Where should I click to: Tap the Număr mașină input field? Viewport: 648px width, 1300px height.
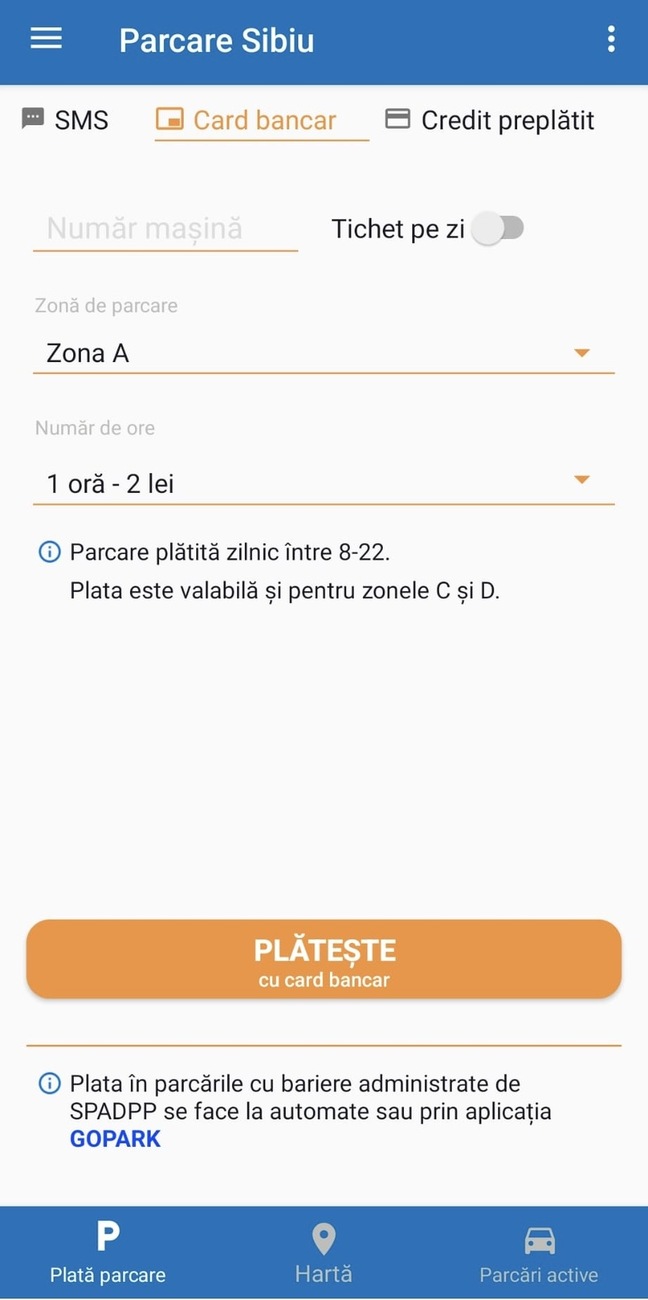(x=166, y=229)
